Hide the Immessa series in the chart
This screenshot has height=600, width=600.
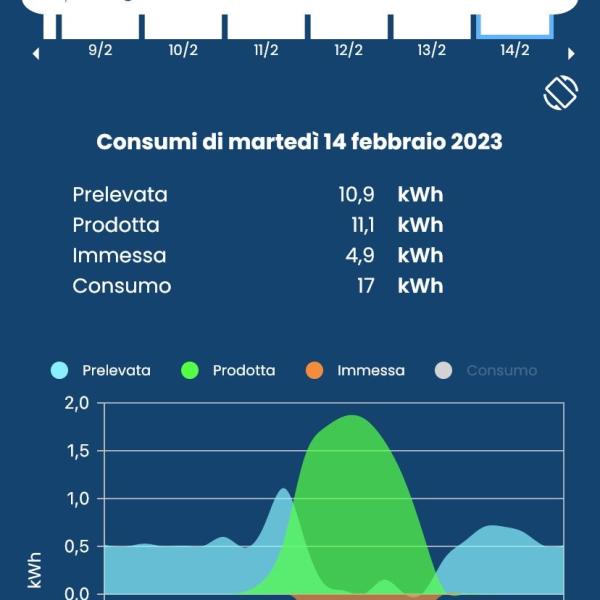356,370
